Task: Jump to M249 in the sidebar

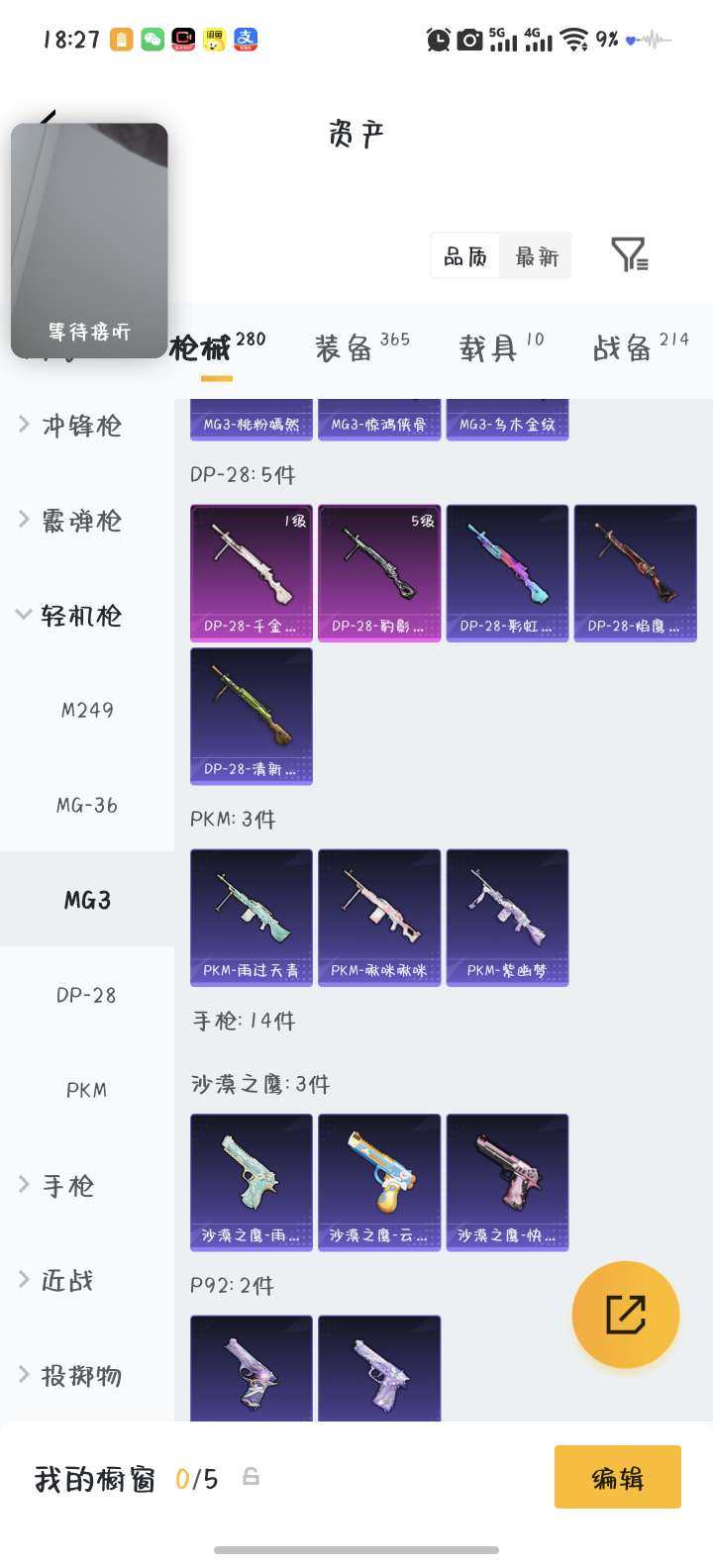Action: [87, 710]
